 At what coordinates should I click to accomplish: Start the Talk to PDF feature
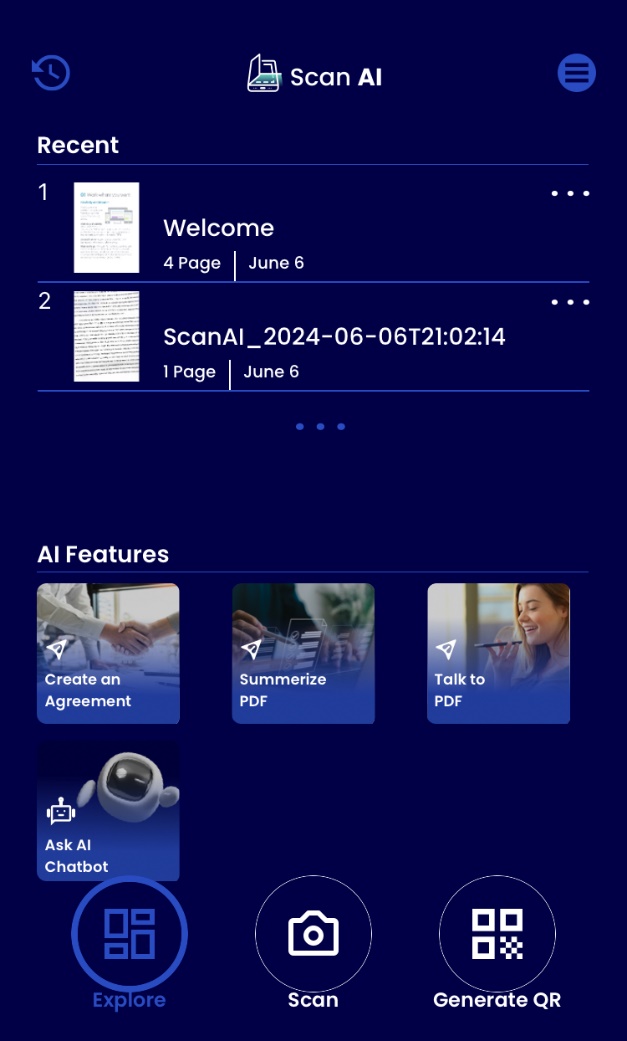pyautogui.click(x=498, y=653)
